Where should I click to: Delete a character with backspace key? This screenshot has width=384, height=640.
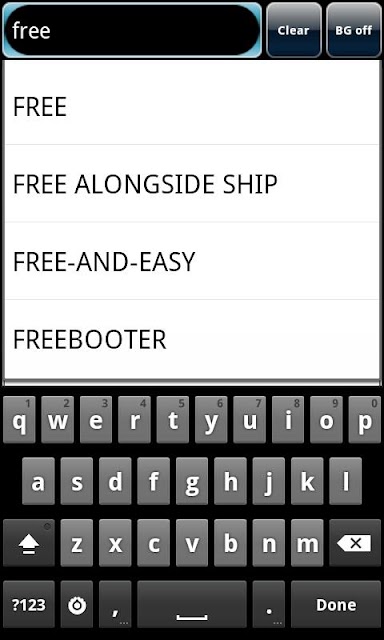355,543
